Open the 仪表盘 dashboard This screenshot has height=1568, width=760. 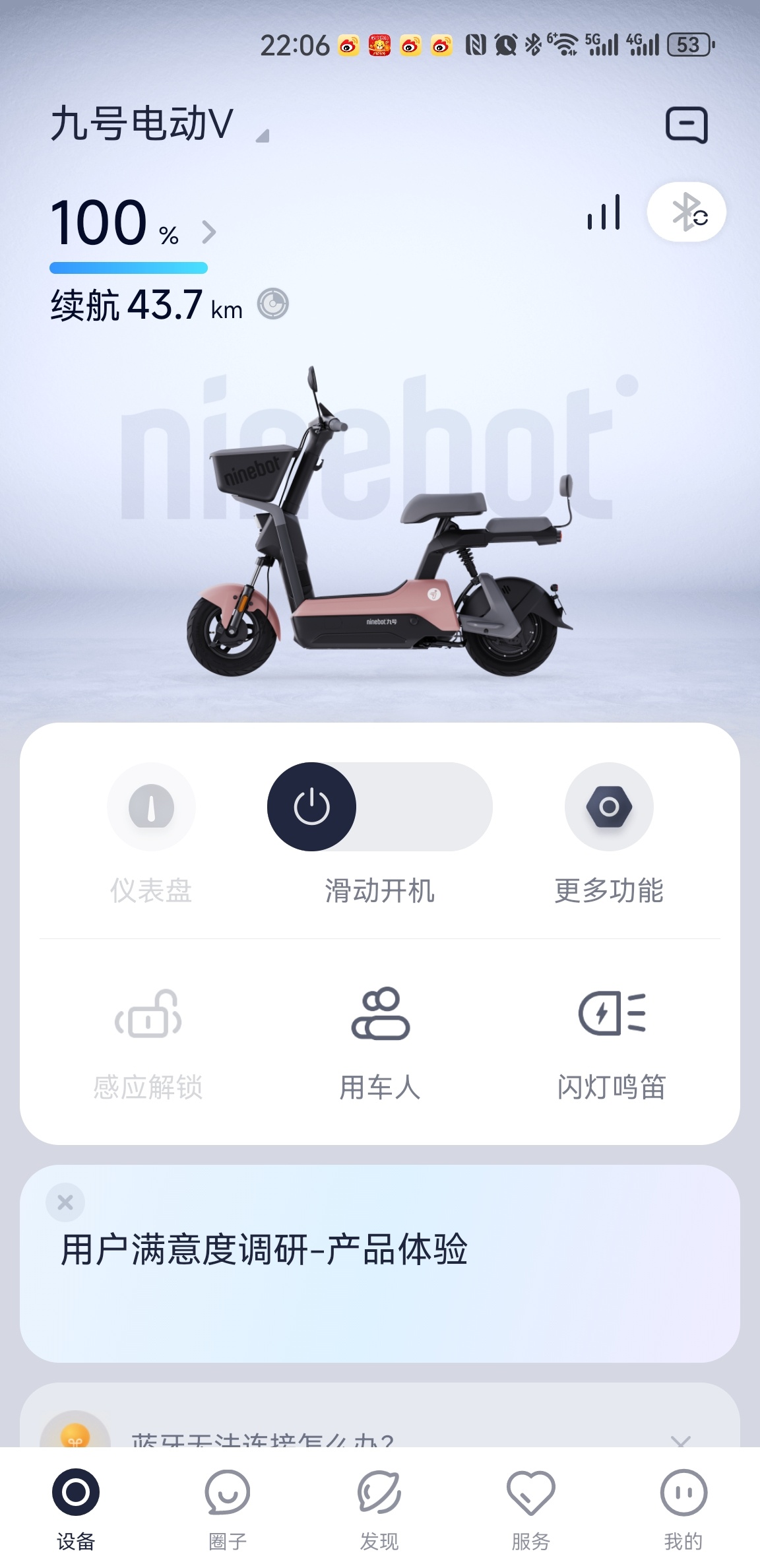coord(151,806)
